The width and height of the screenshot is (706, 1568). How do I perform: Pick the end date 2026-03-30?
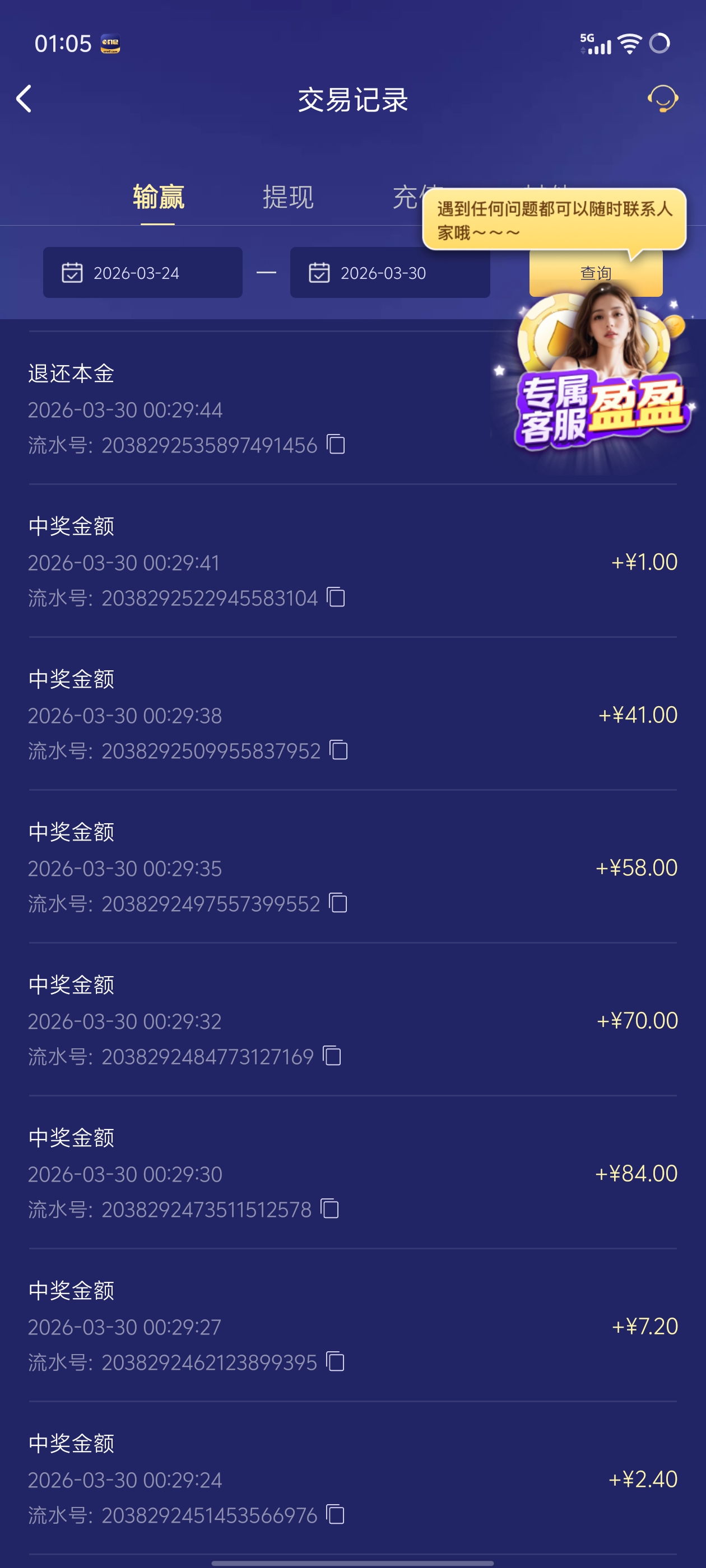coord(390,273)
